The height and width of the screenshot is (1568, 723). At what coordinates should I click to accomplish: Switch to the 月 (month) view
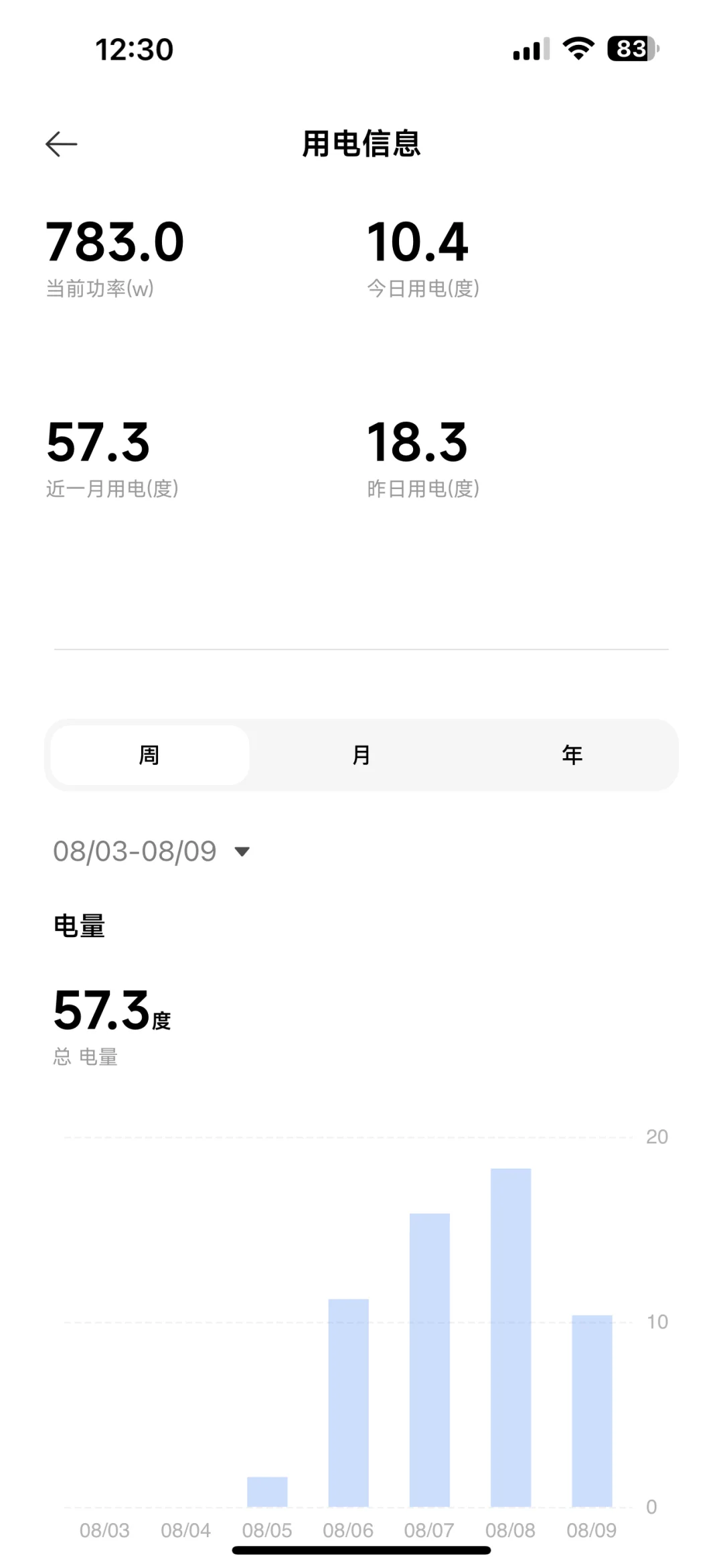click(361, 755)
